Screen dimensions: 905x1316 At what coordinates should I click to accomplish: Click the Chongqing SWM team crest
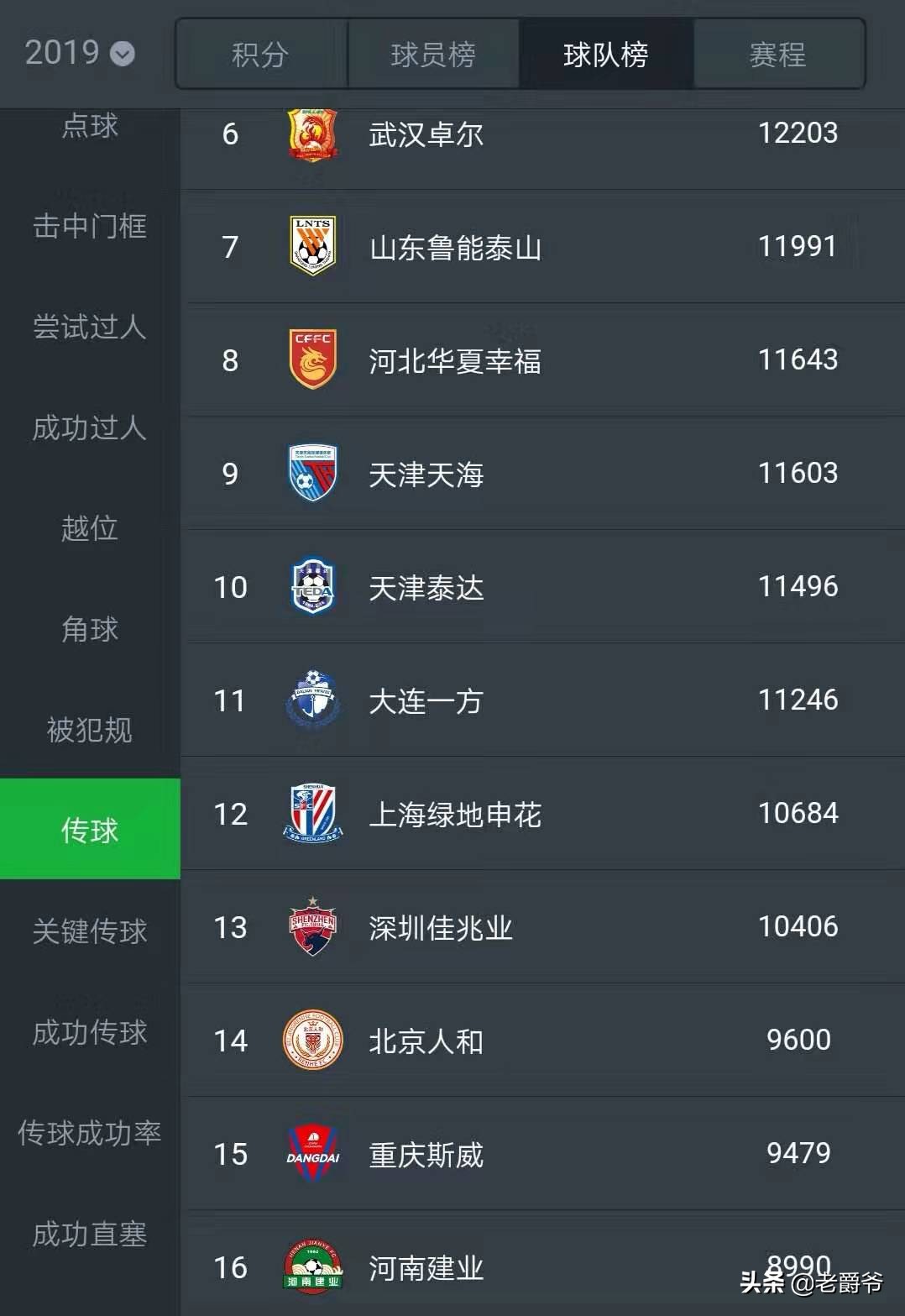(311, 1154)
